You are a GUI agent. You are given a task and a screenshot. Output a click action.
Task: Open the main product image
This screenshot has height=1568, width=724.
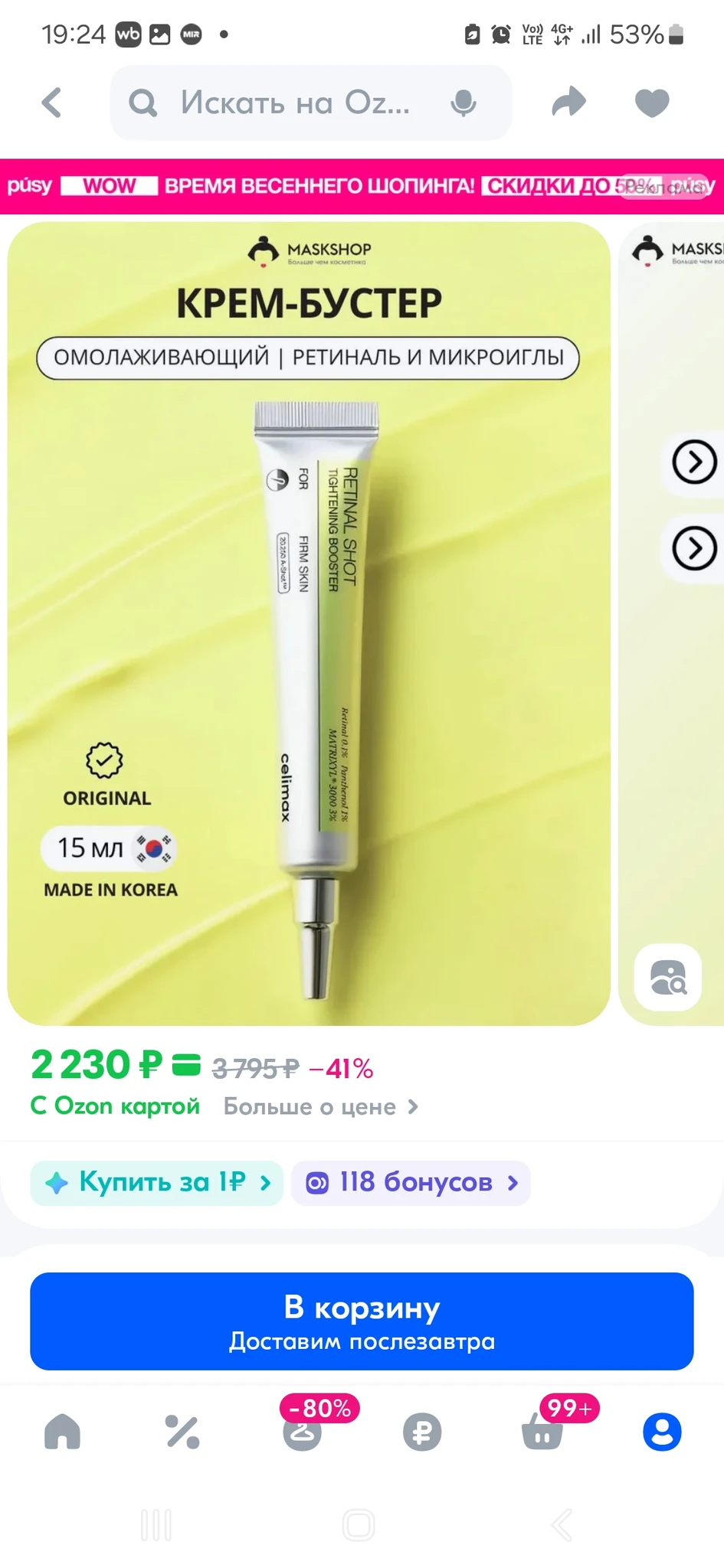(x=309, y=623)
